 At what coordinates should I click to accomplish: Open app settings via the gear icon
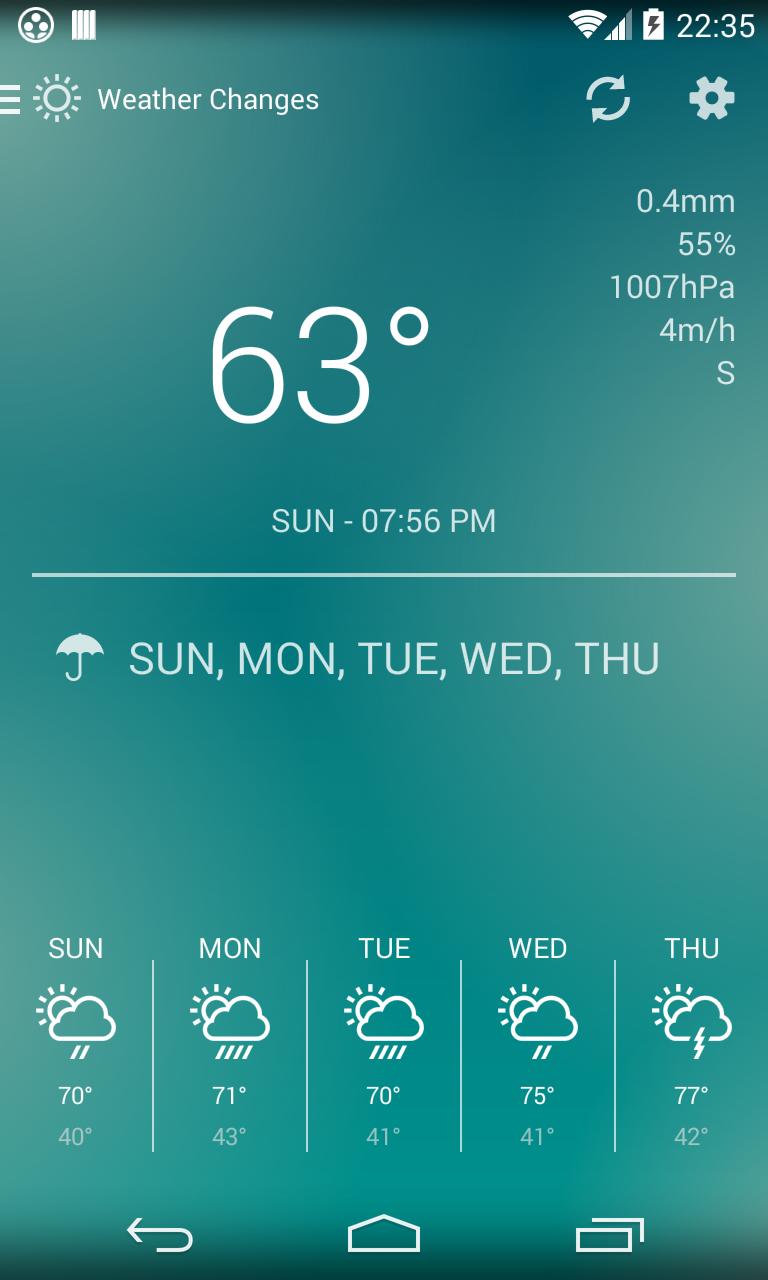point(711,99)
